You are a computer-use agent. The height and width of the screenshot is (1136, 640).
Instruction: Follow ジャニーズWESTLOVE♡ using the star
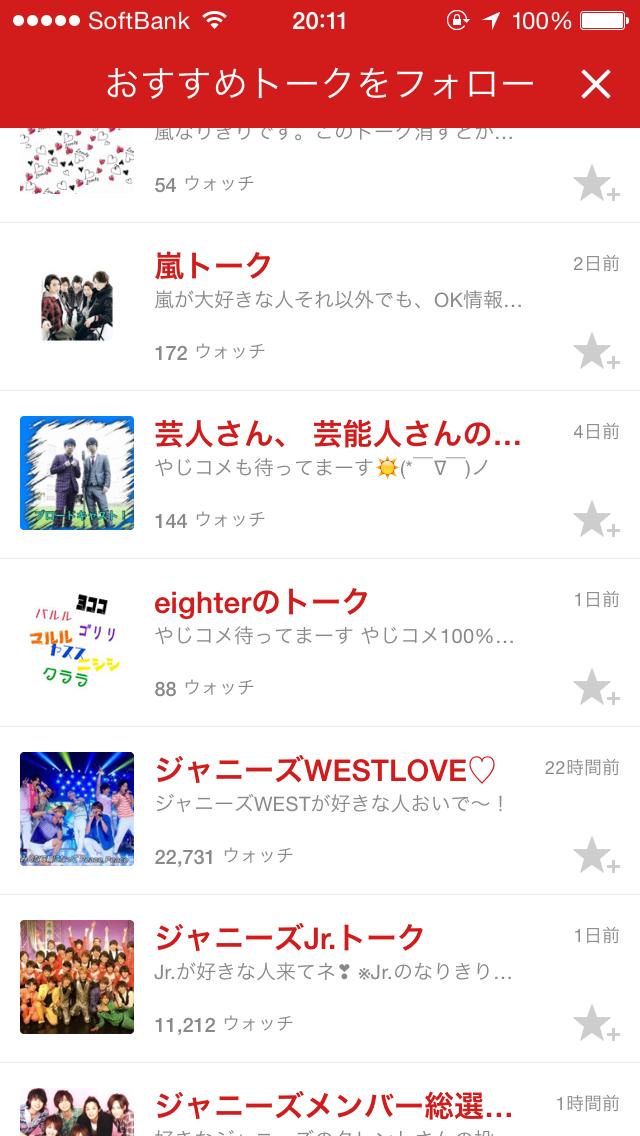click(x=596, y=856)
